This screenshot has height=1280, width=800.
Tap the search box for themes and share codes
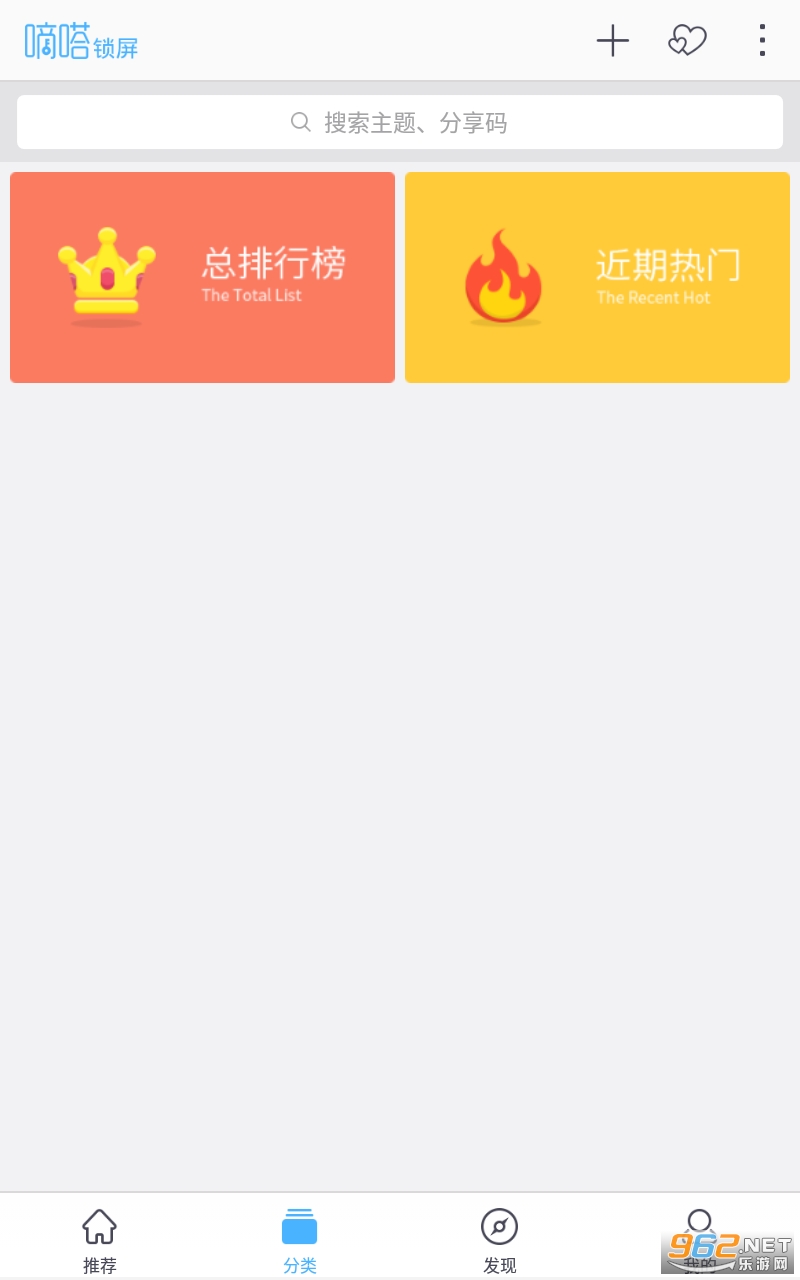400,122
